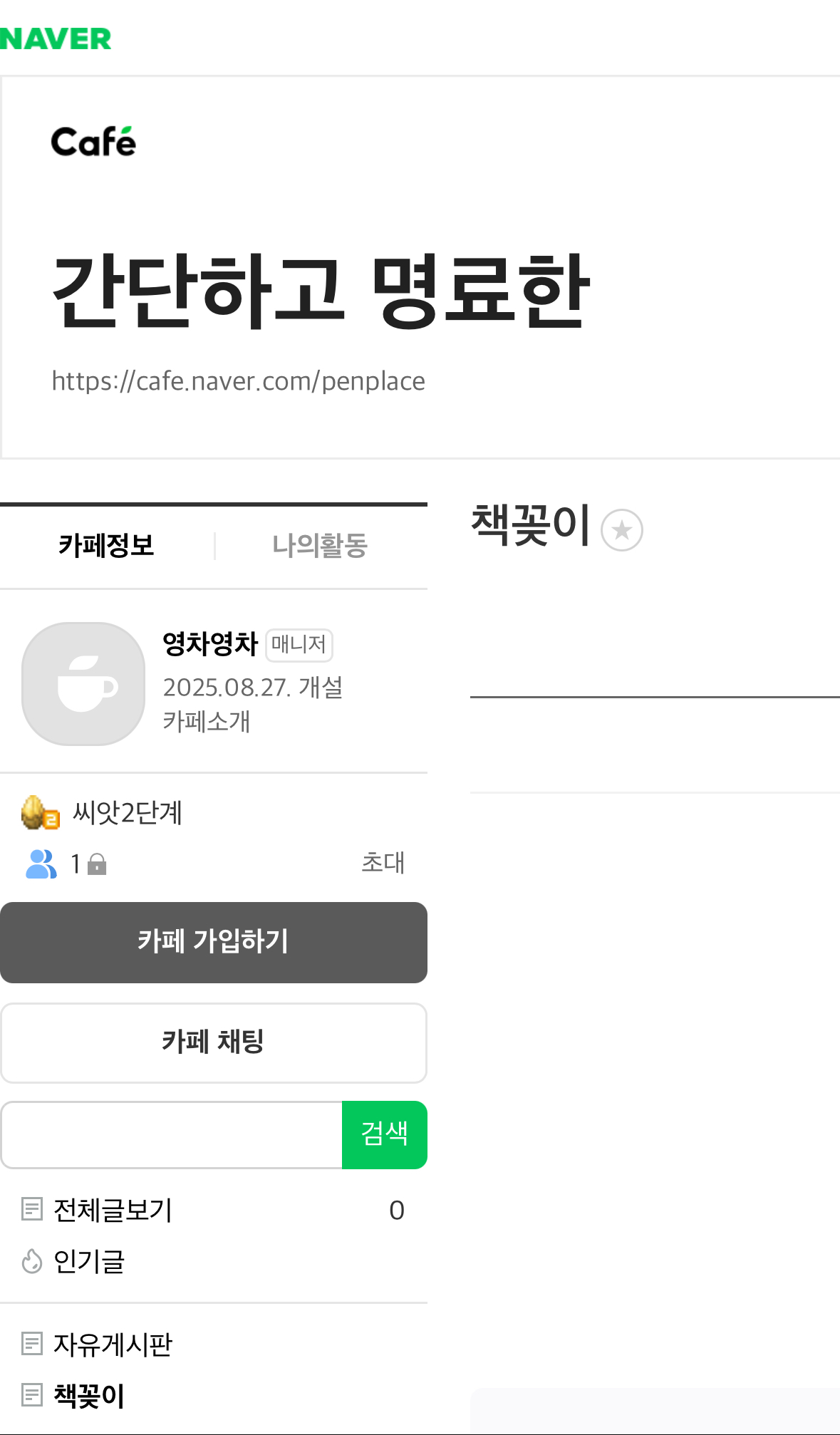Open 카페 채팅
The image size is (840, 1435).
click(213, 1042)
